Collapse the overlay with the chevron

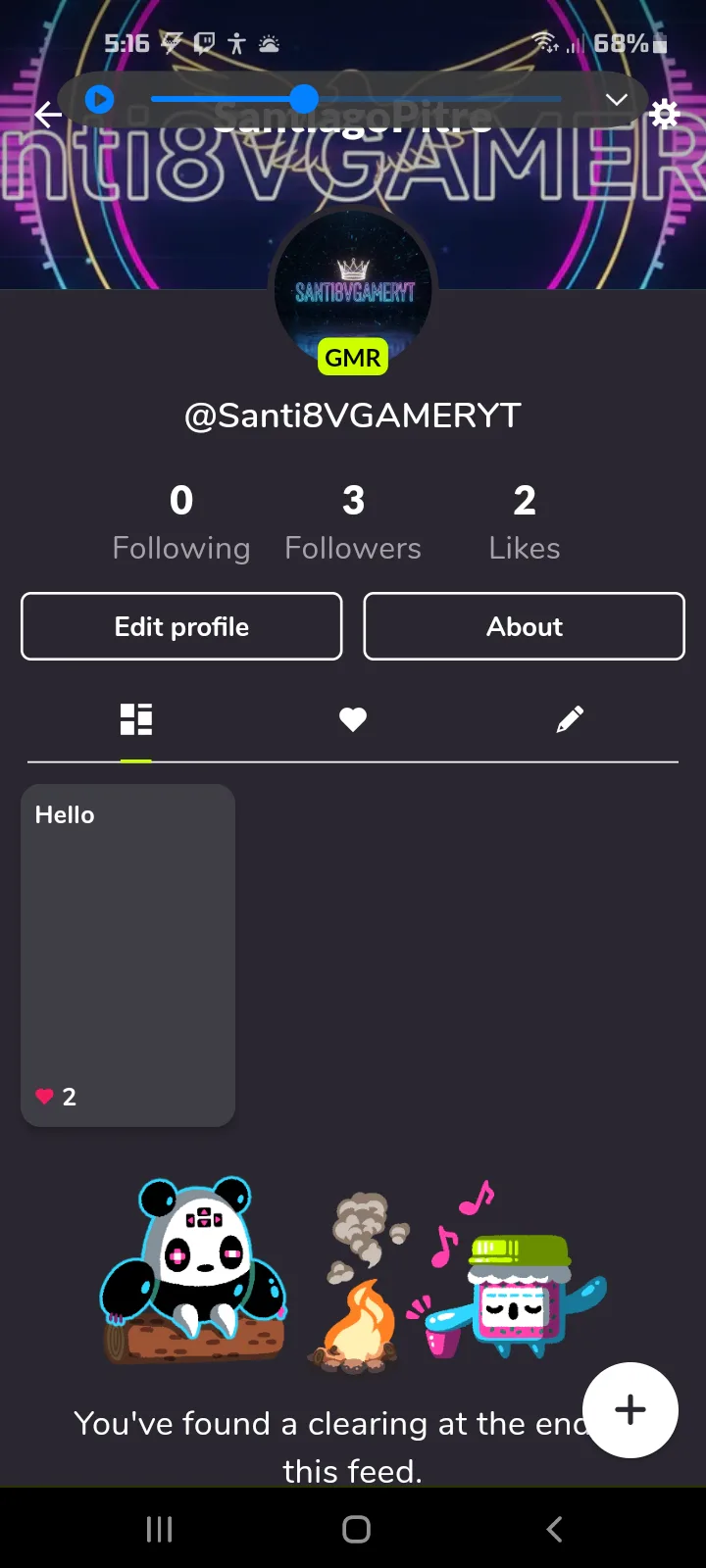pyautogui.click(x=616, y=99)
